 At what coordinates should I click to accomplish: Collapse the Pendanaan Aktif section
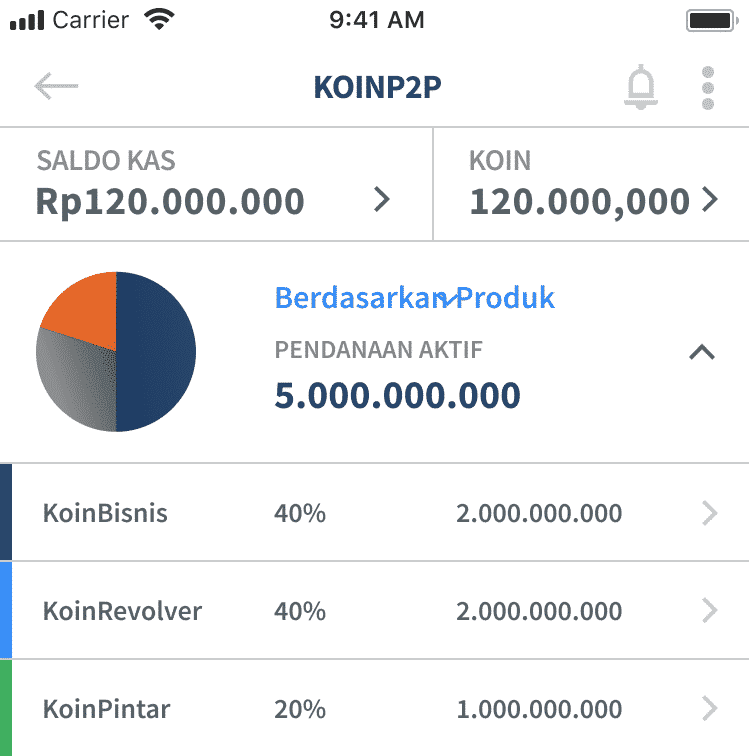pos(702,352)
